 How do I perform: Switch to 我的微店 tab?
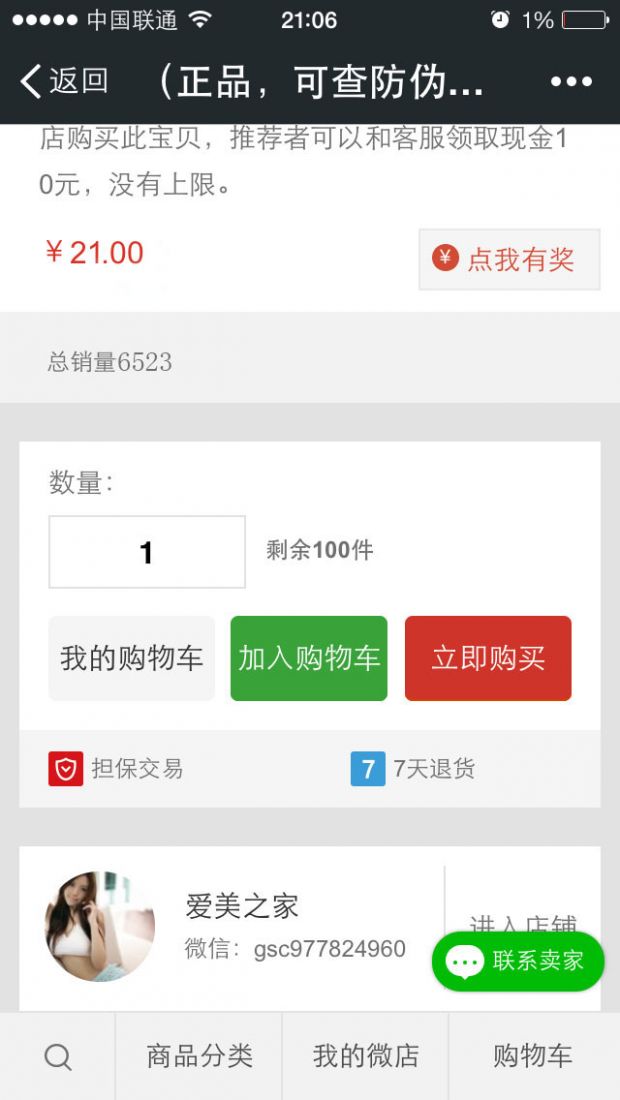[x=365, y=1057]
